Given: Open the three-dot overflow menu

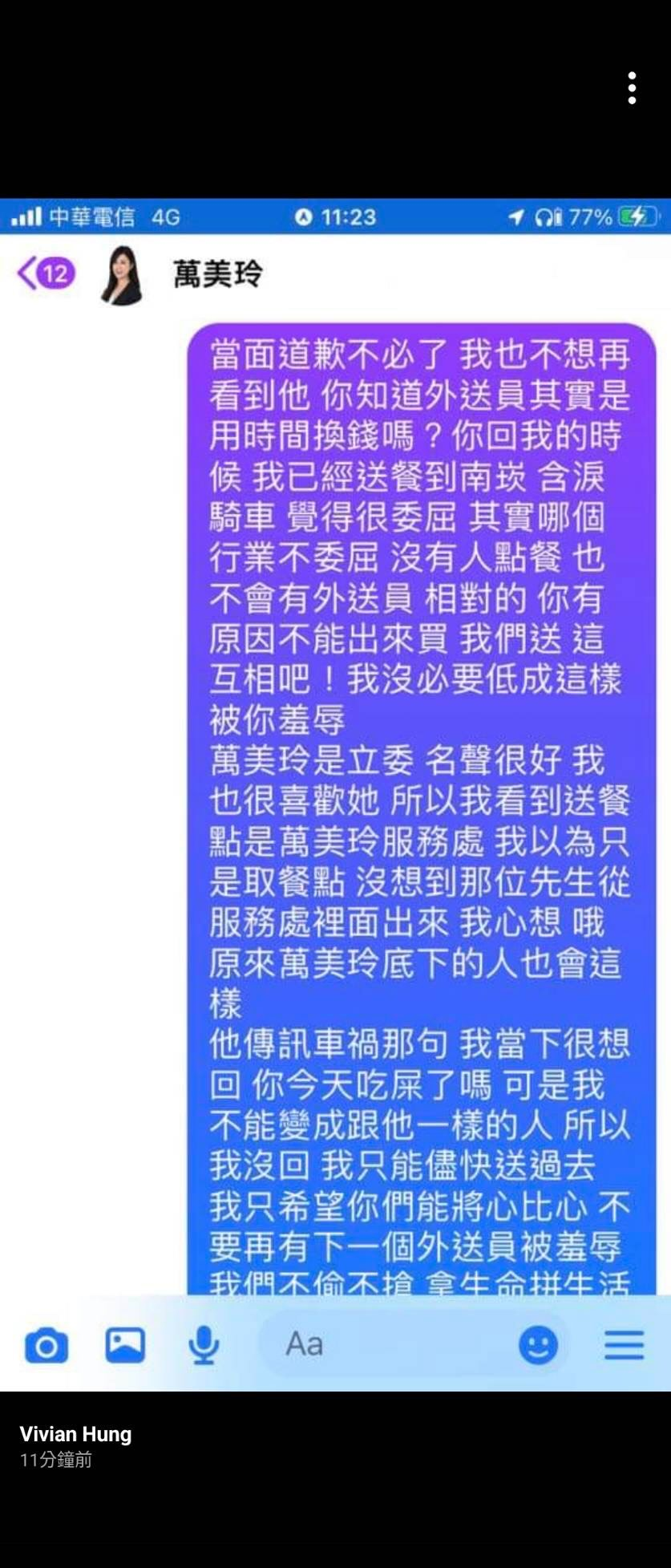Looking at the screenshot, I should [632, 88].
